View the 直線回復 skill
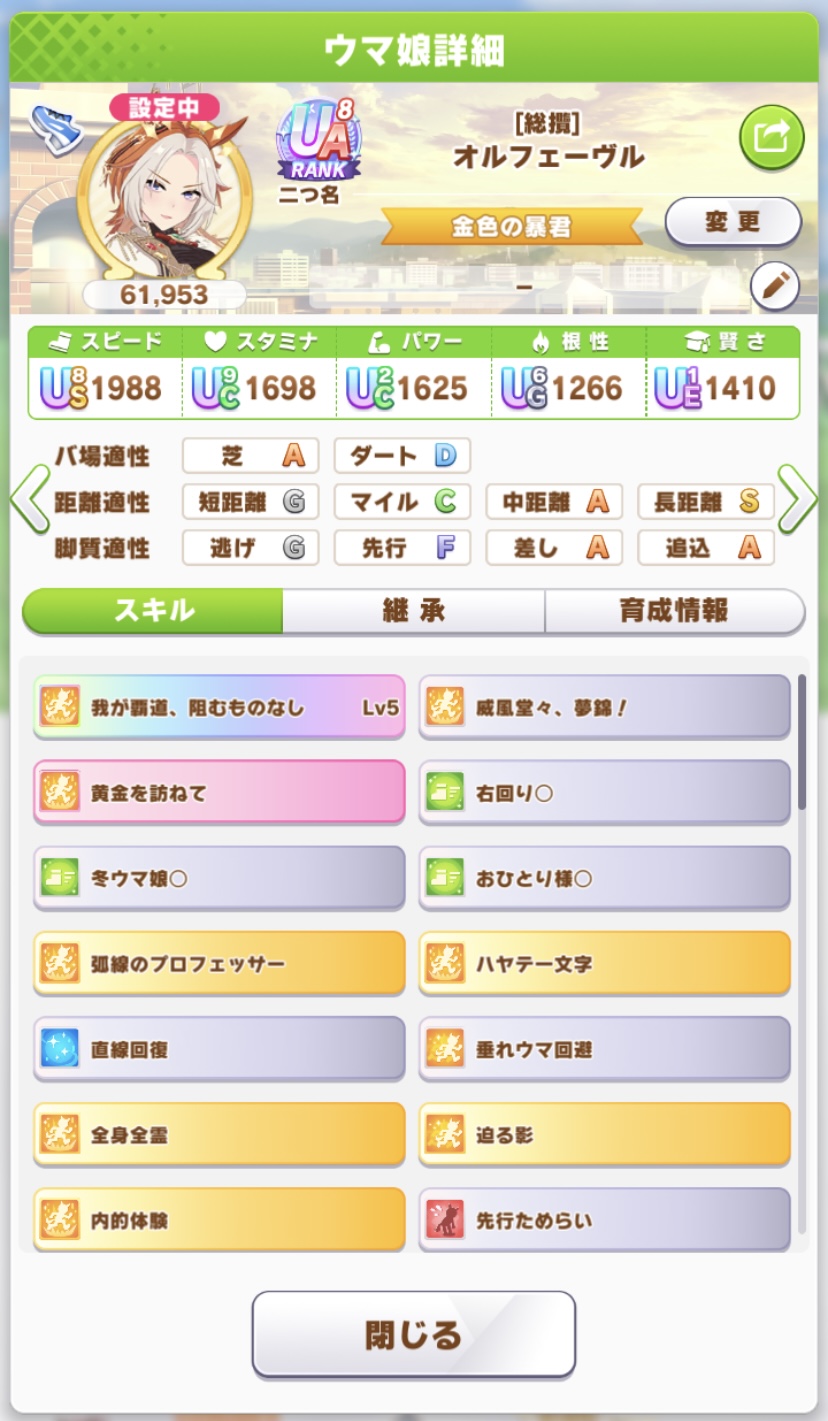The image size is (828, 1421). click(x=219, y=1050)
